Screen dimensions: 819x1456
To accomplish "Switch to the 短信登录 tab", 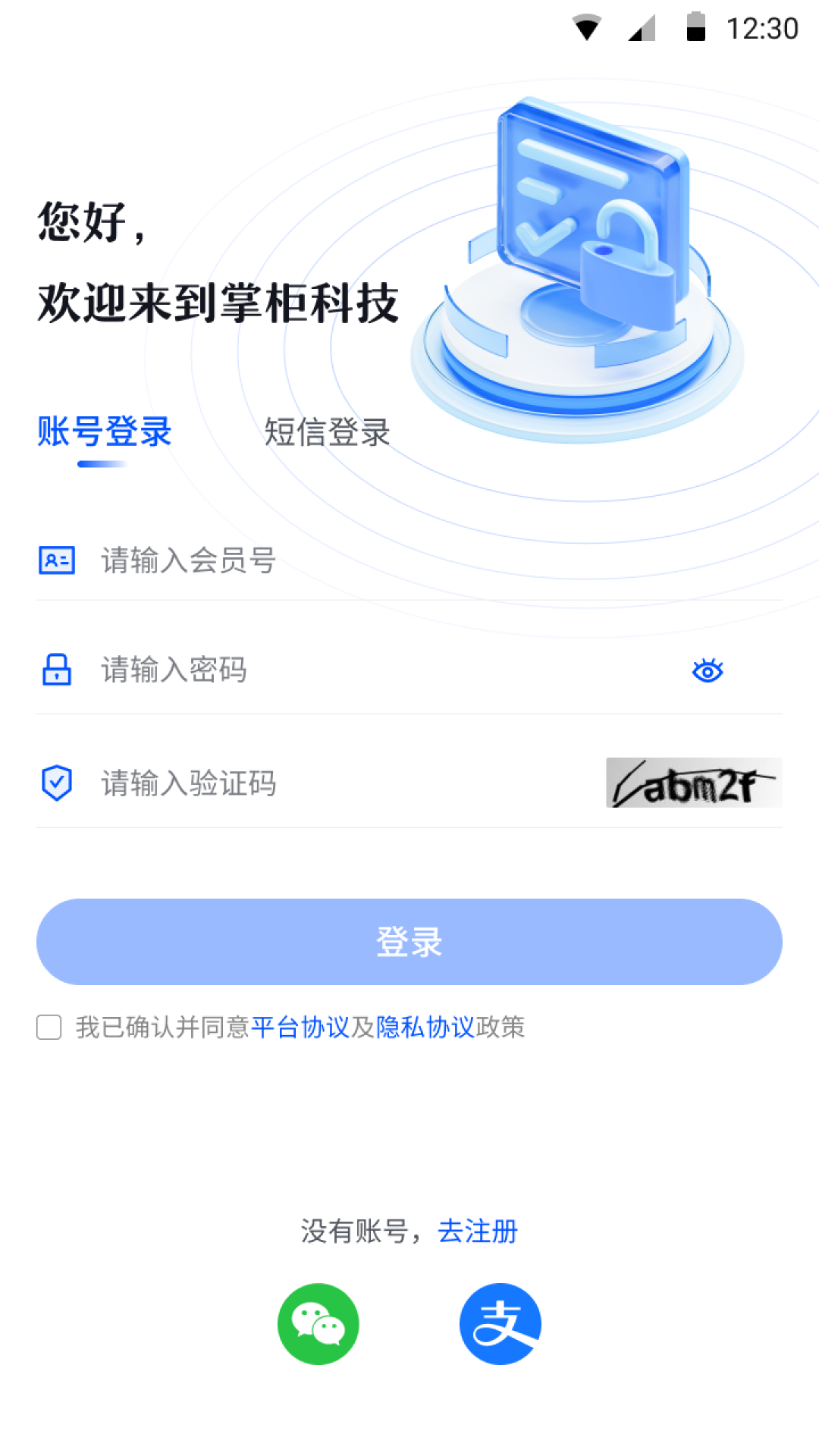I will 326,433.
